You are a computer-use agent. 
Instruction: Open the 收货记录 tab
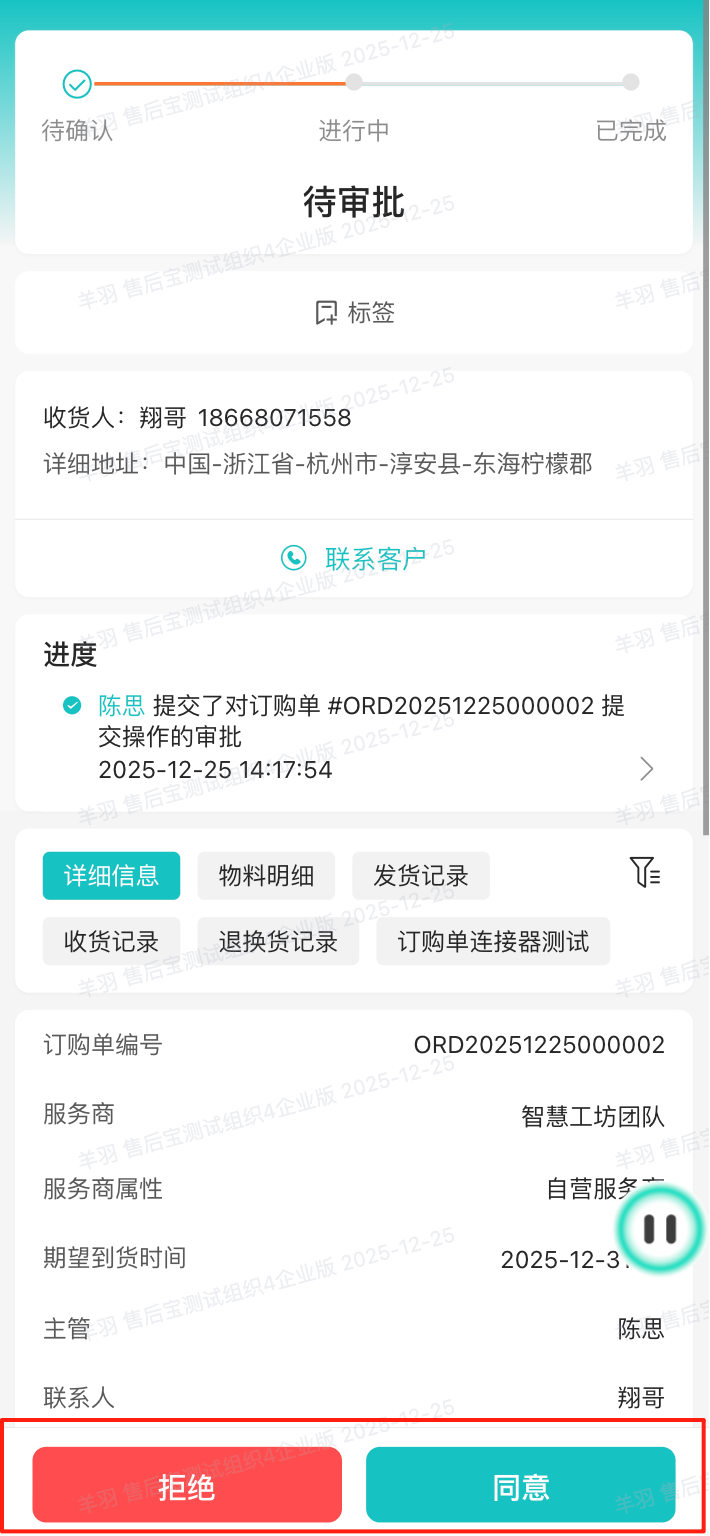tap(111, 941)
